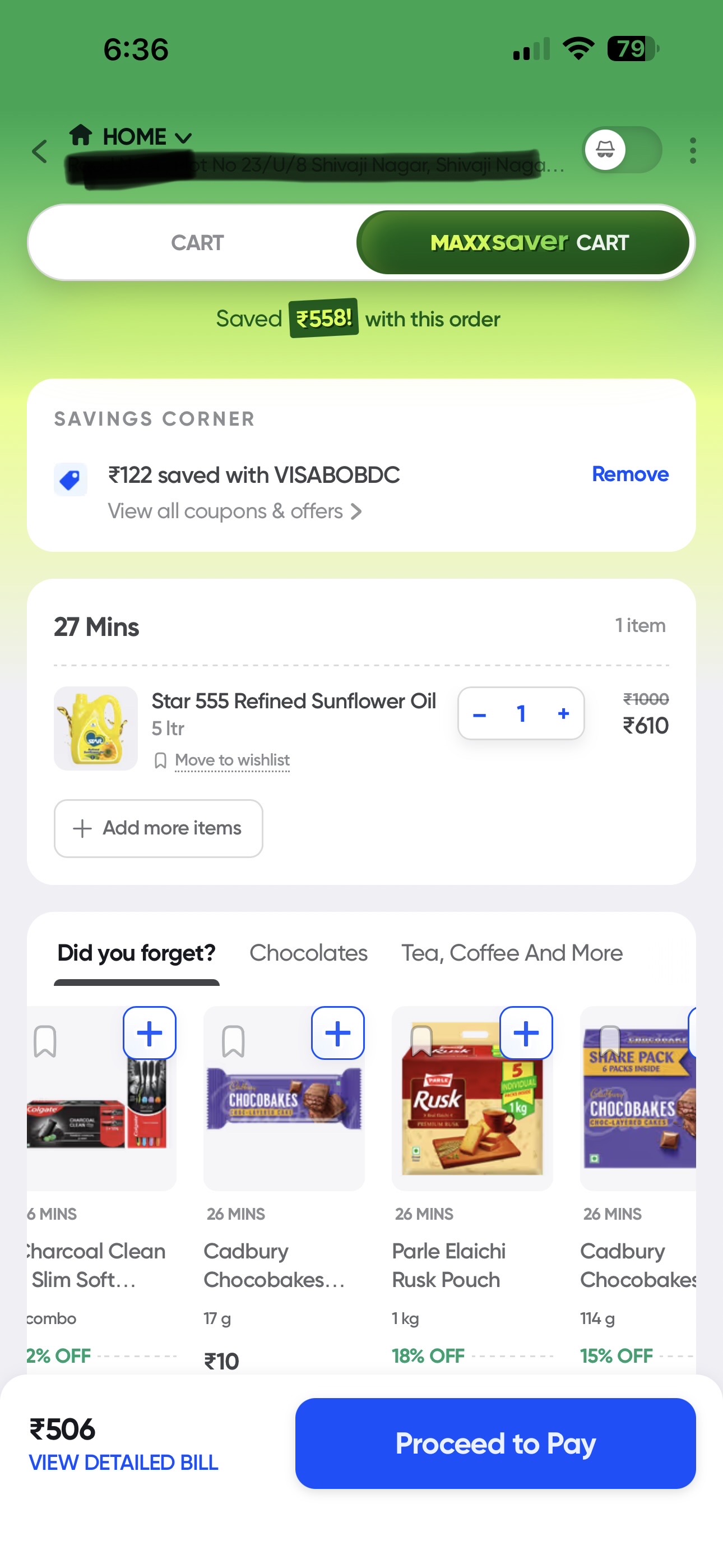723x1568 pixels.
Task: Proceed to Pay for the order
Action: coord(495,1443)
